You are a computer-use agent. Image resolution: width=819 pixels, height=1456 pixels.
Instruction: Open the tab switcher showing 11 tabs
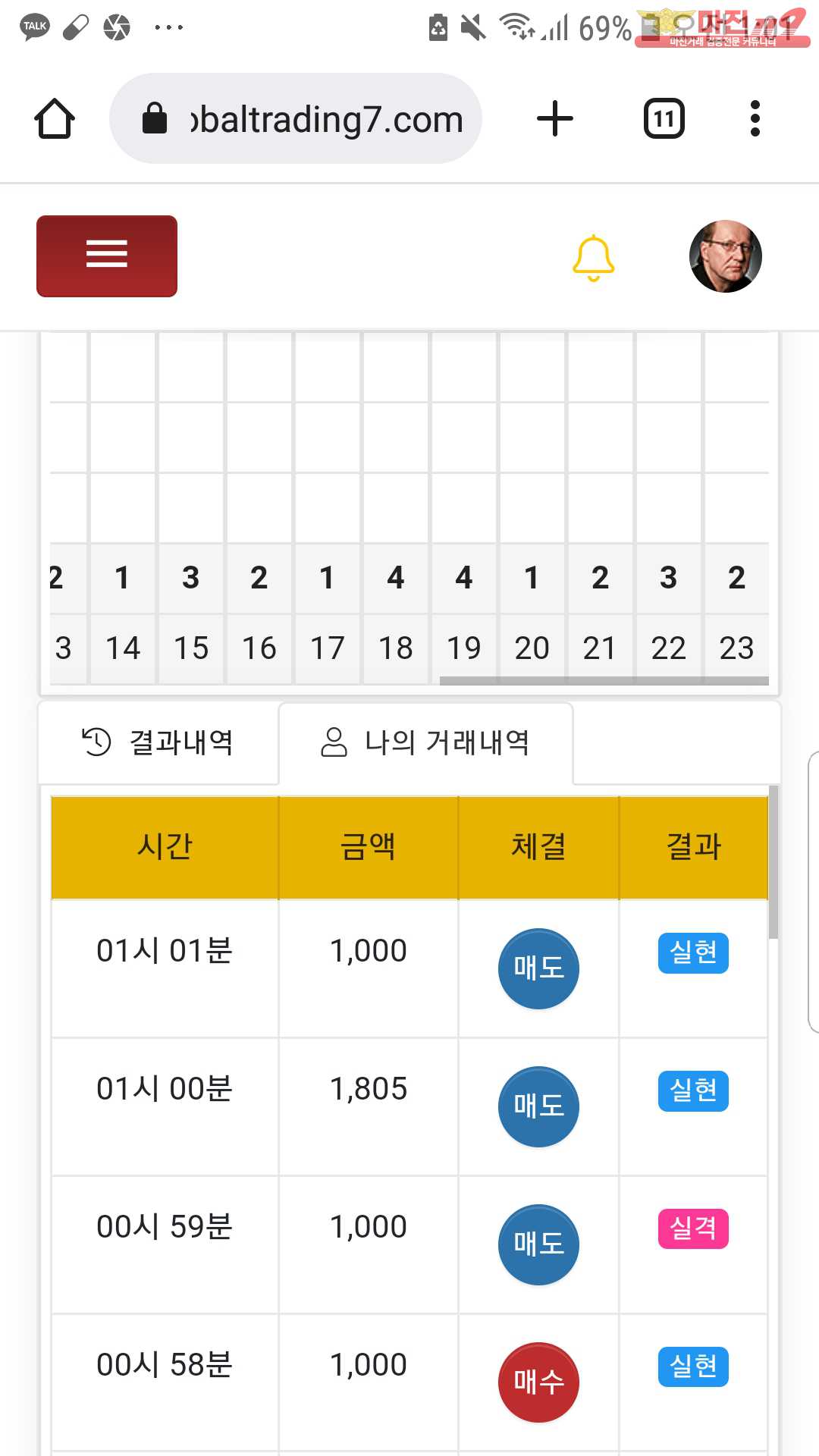coord(664,119)
